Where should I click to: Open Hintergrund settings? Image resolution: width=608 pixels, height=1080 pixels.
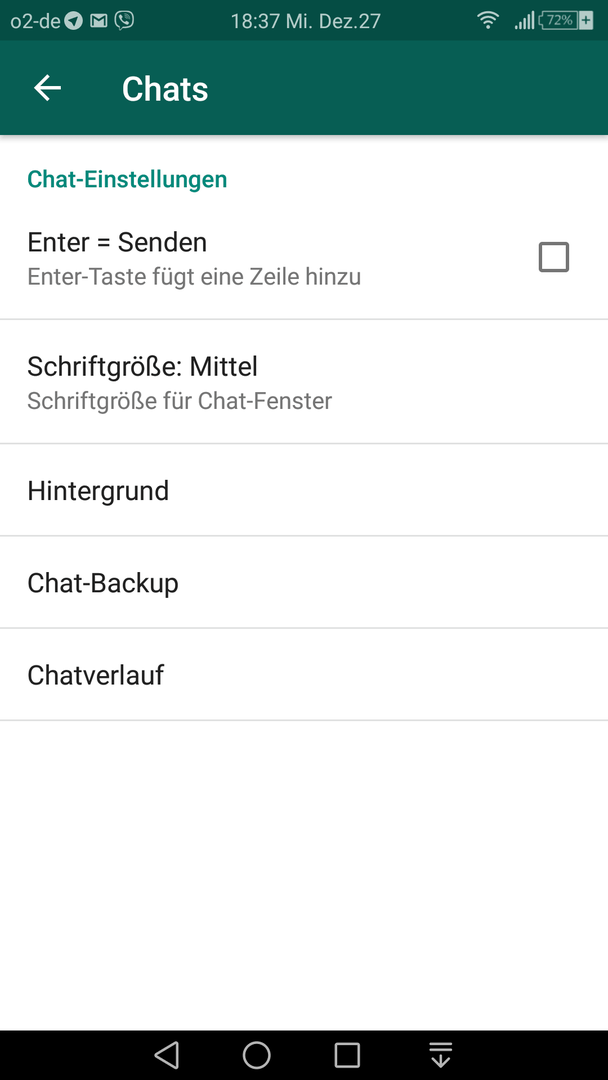tap(304, 490)
